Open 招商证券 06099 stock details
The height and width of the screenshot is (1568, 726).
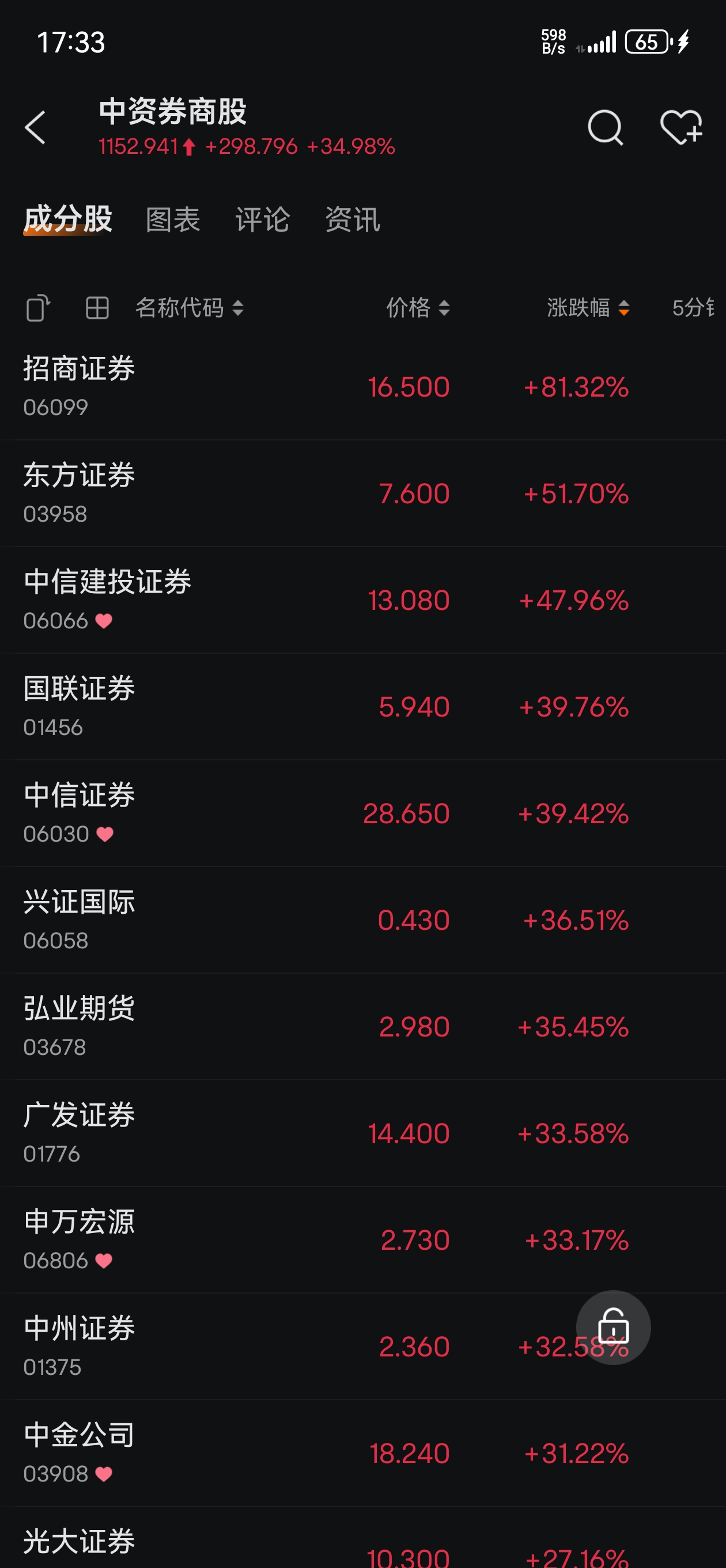coord(362,387)
